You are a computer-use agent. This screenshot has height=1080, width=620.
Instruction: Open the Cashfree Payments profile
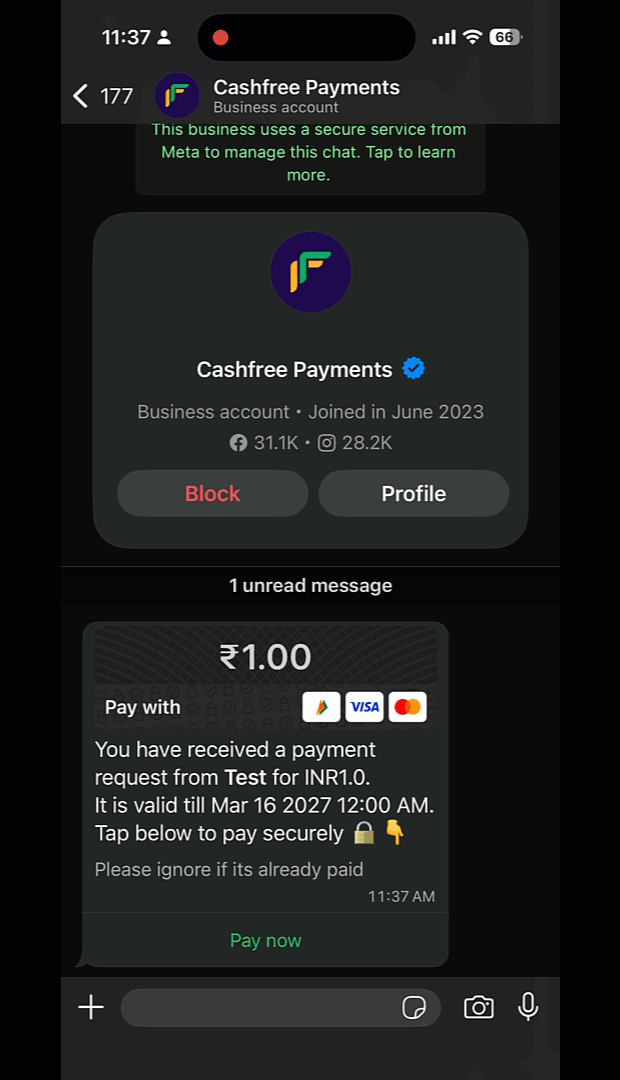(x=413, y=493)
